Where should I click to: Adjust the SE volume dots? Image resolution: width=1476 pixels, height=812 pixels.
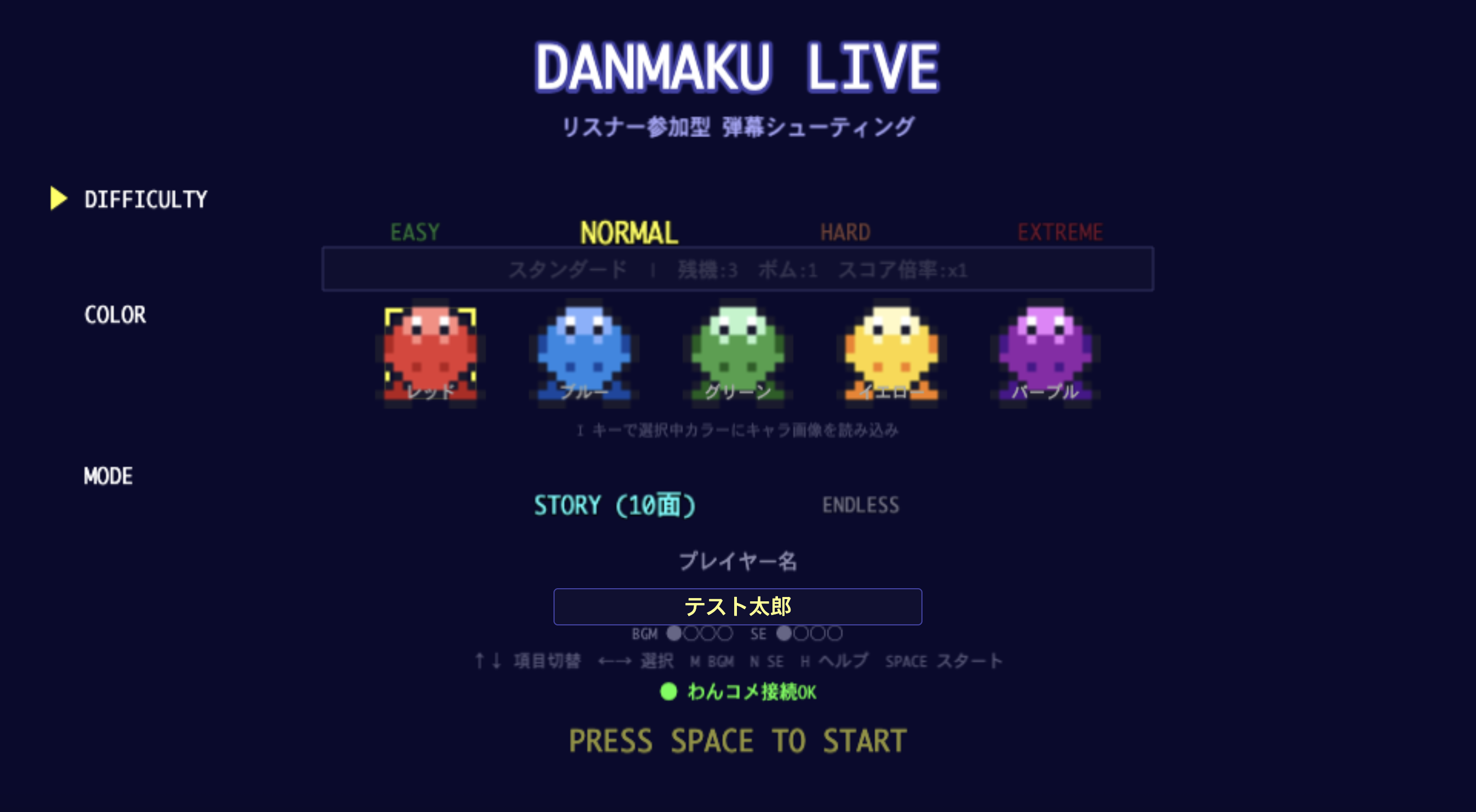pyautogui.click(x=809, y=633)
